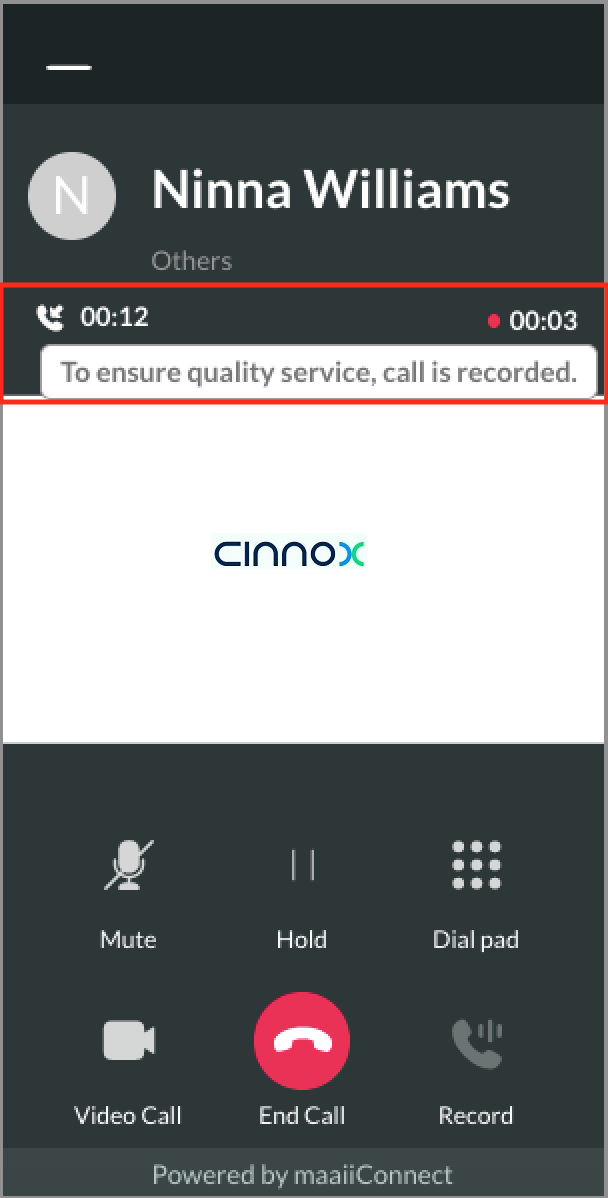Mute the microphone
608x1198 pixels.
(128, 866)
